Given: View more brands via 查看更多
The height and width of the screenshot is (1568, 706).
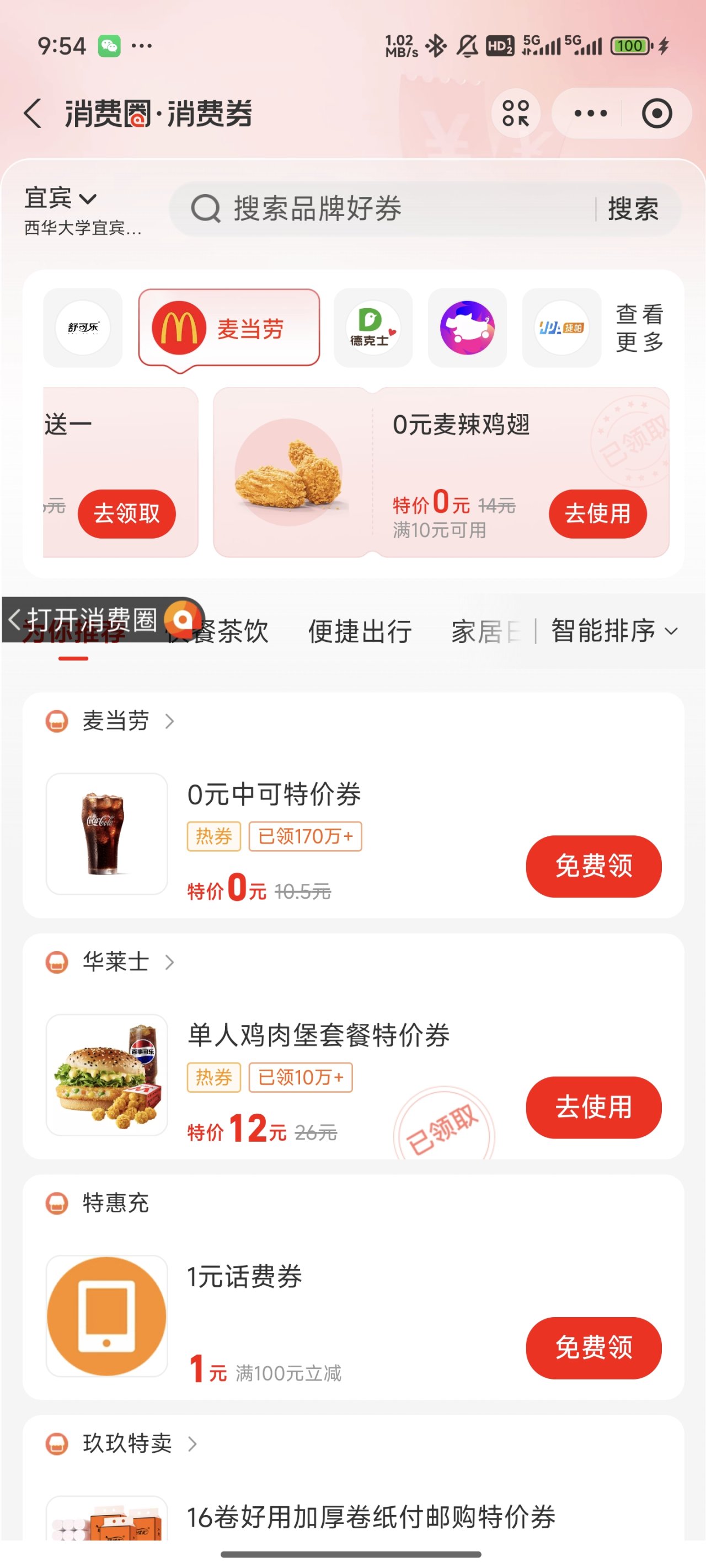Looking at the screenshot, I should coord(639,328).
